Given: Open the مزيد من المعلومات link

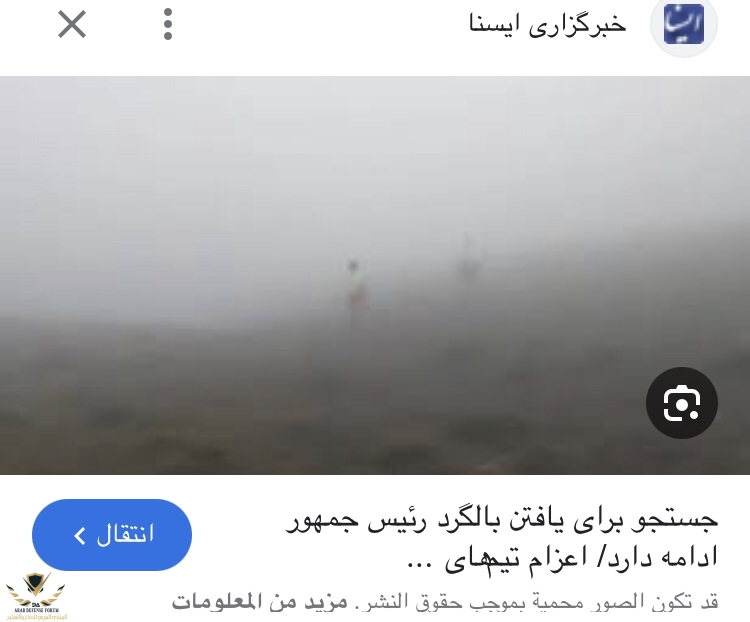Looking at the screenshot, I should click(259, 603).
